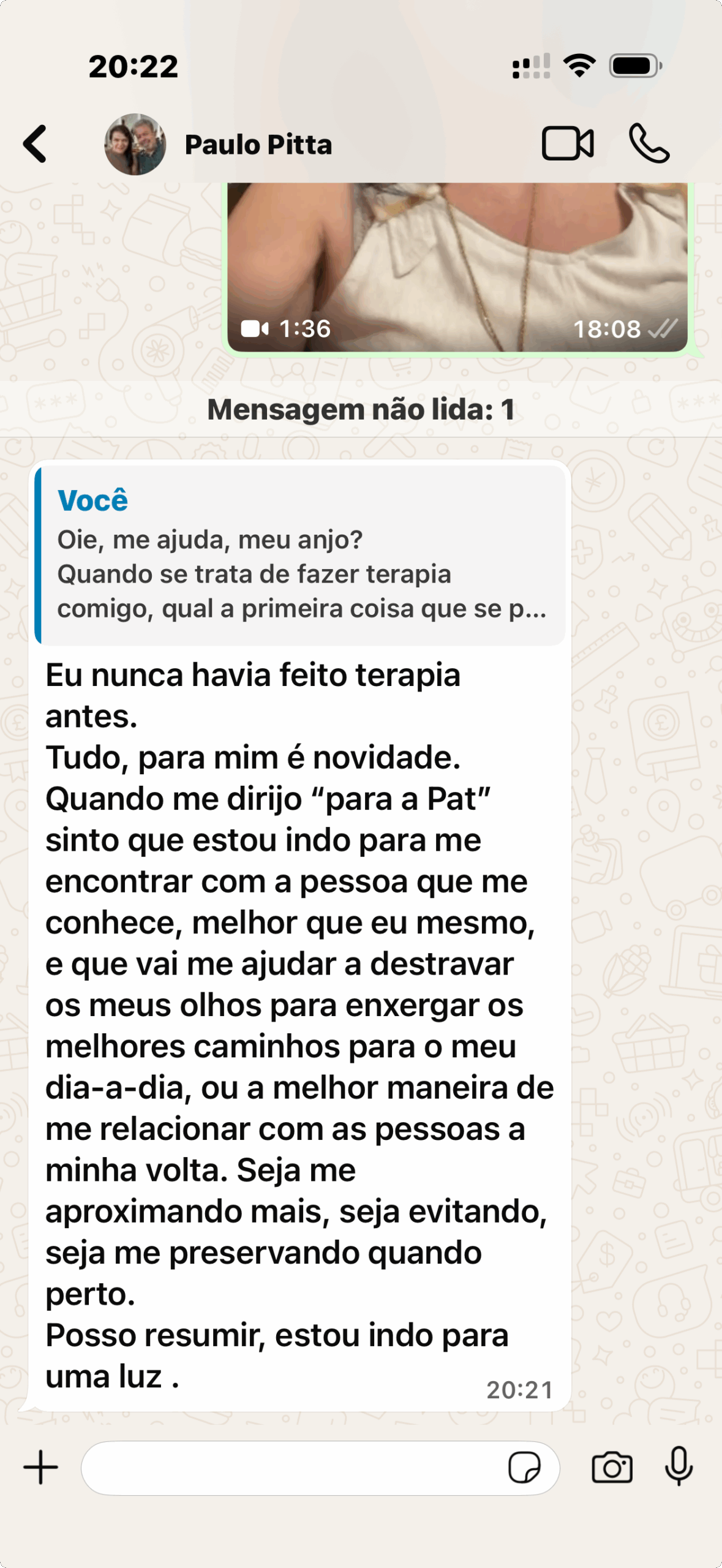Jump to the quoted message from Você

[300, 555]
